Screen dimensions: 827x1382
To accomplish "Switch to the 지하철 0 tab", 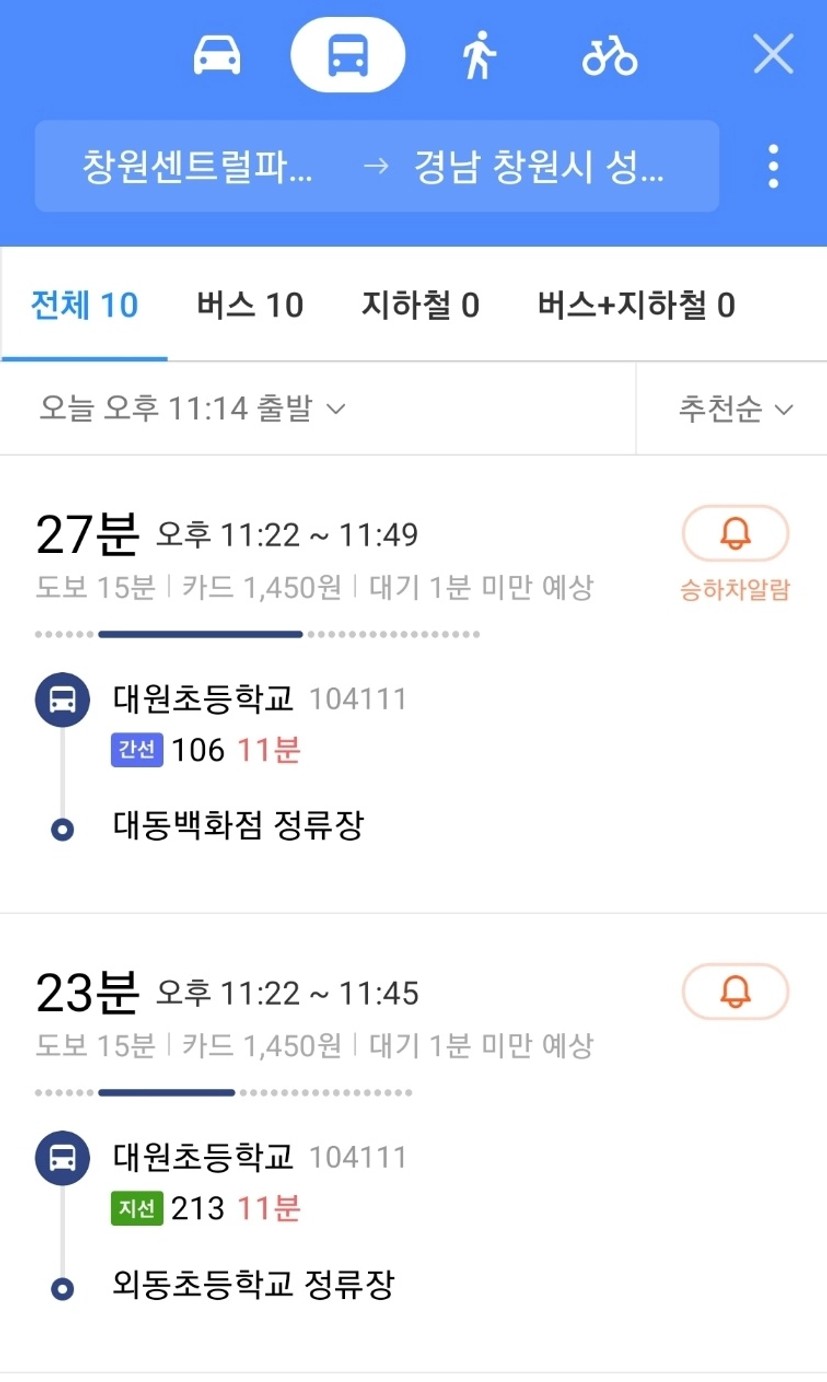I will point(420,305).
